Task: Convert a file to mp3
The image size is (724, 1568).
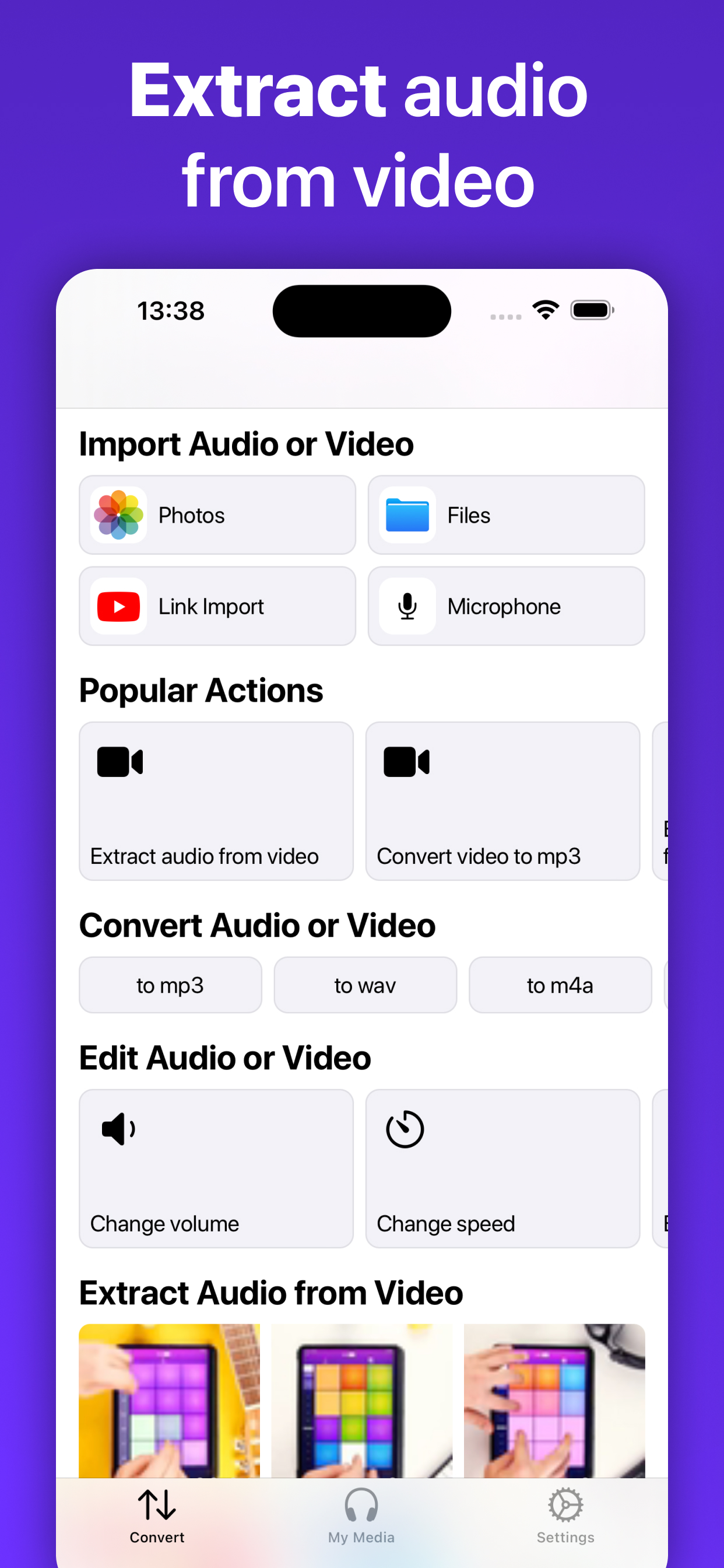Action: 170,985
